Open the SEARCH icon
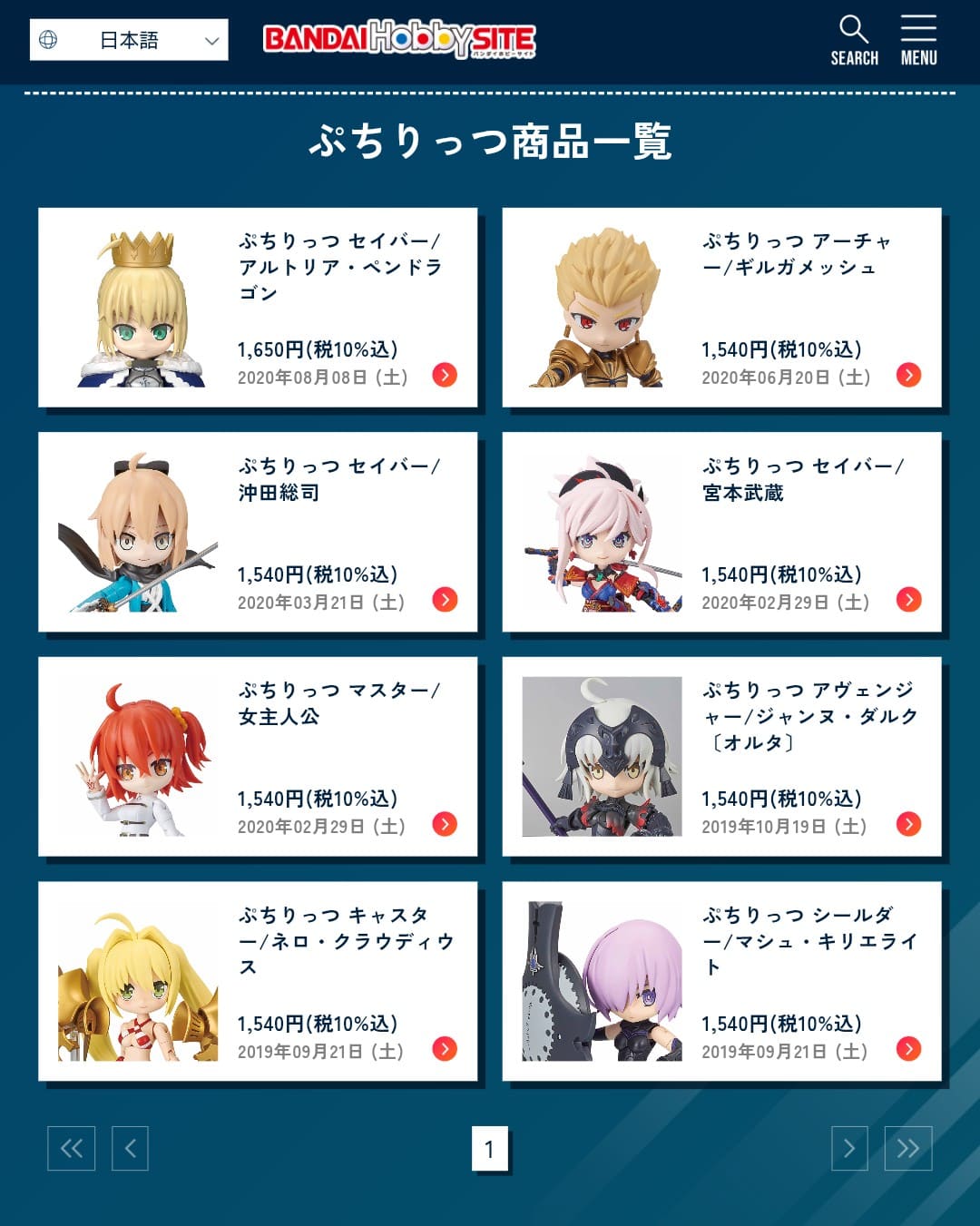Screen dimensions: 980x1226 tap(854, 41)
